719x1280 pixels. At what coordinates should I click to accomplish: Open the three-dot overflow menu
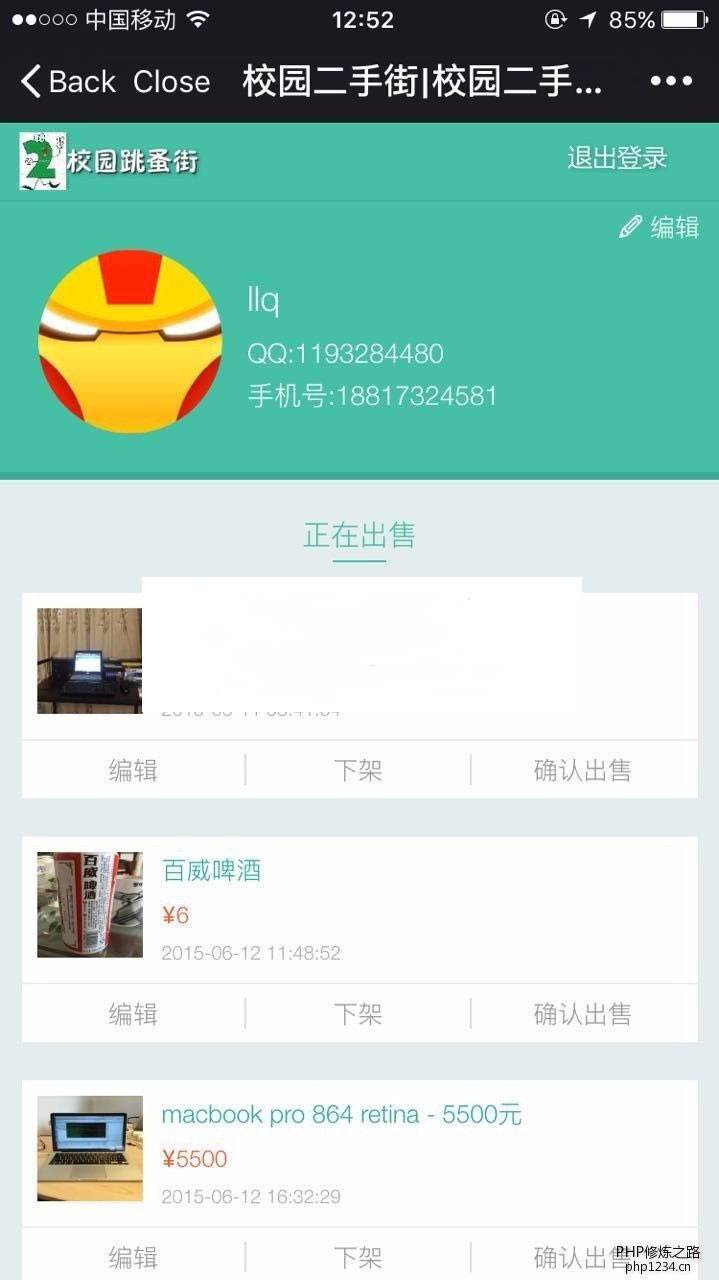[671, 82]
